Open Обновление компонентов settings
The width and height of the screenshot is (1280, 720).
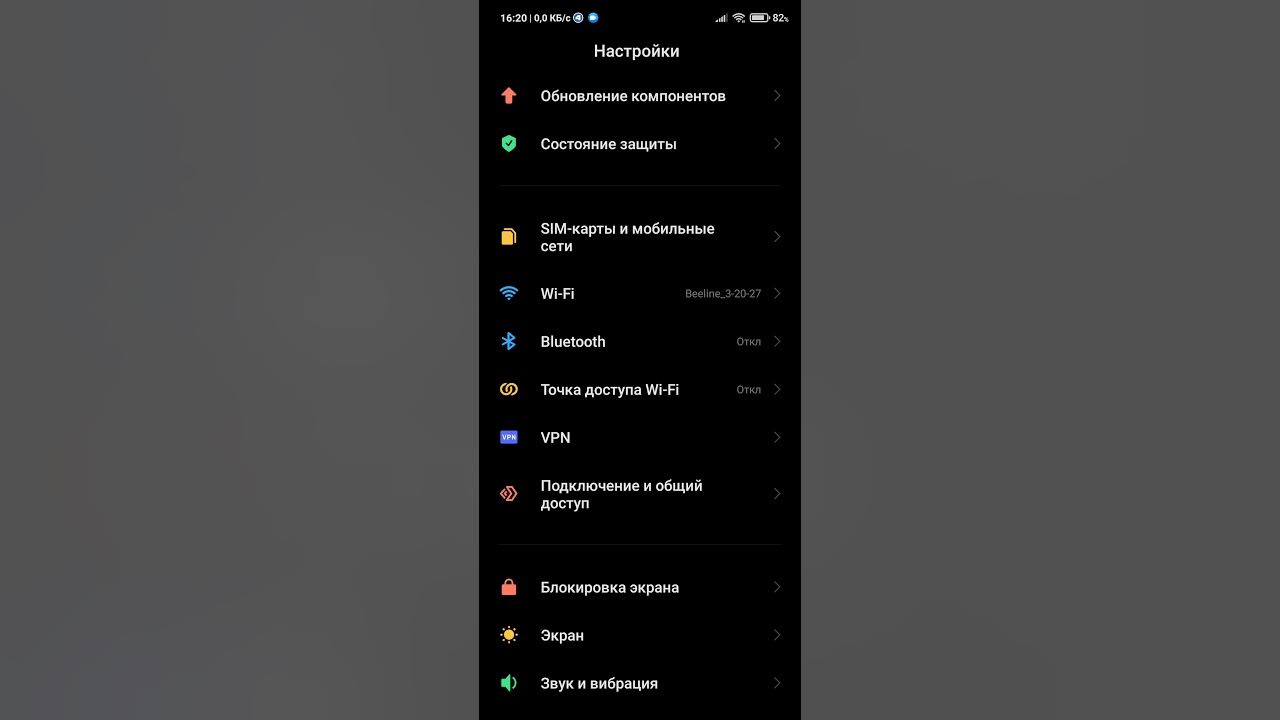pos(640,96)
